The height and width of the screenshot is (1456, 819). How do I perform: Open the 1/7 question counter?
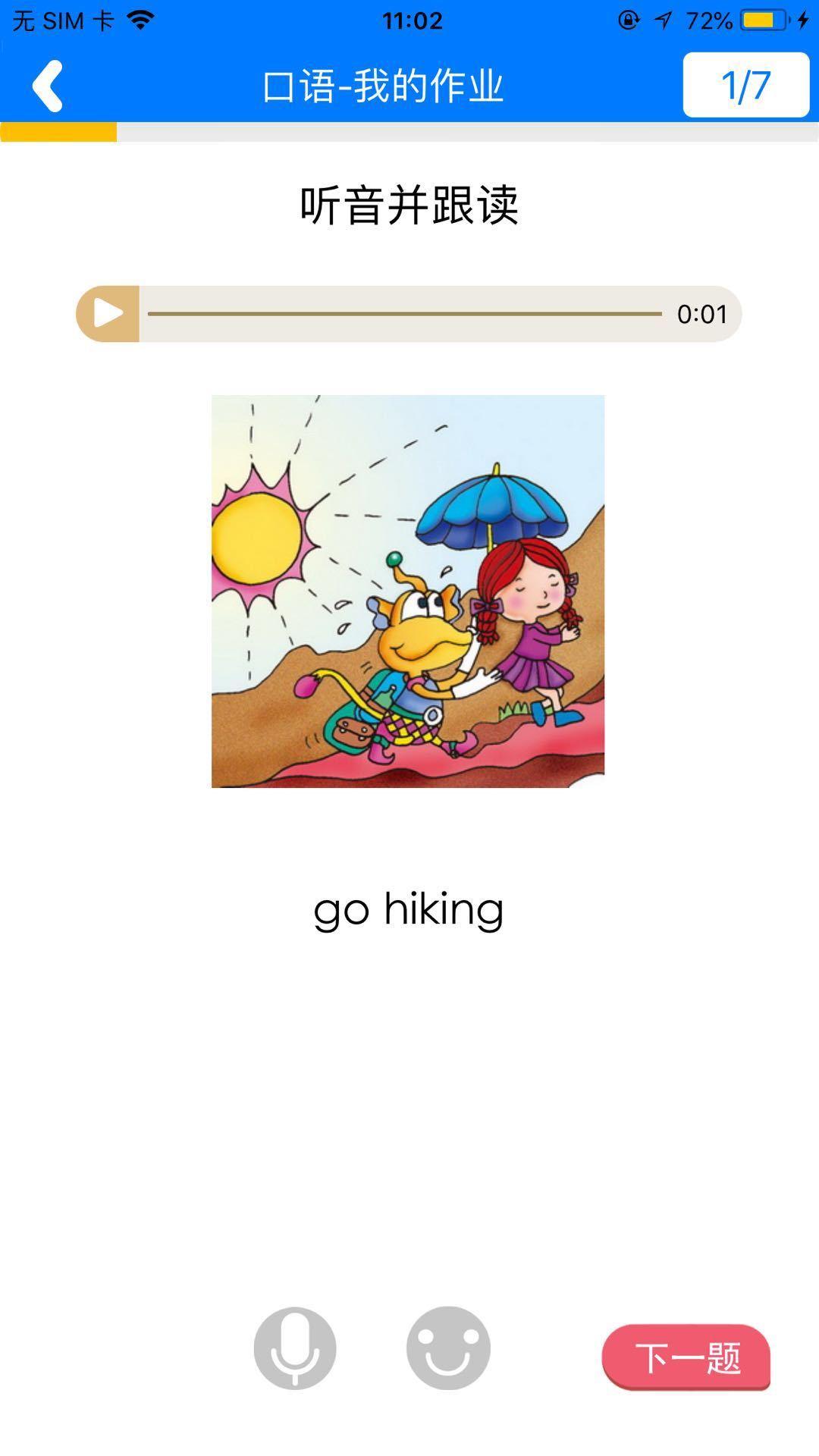(745, 85)
